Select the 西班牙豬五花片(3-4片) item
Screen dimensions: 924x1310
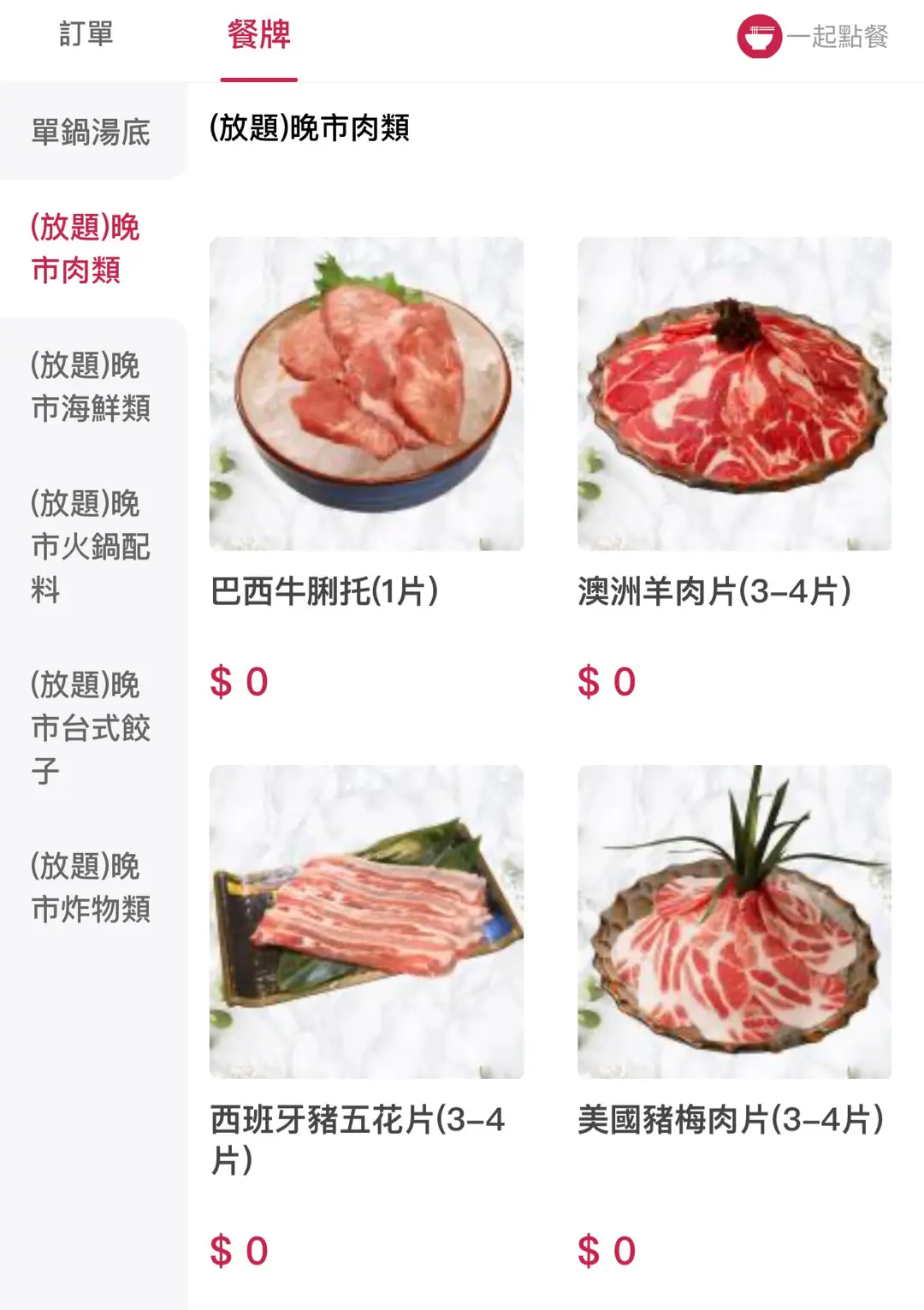coord(366,922)
